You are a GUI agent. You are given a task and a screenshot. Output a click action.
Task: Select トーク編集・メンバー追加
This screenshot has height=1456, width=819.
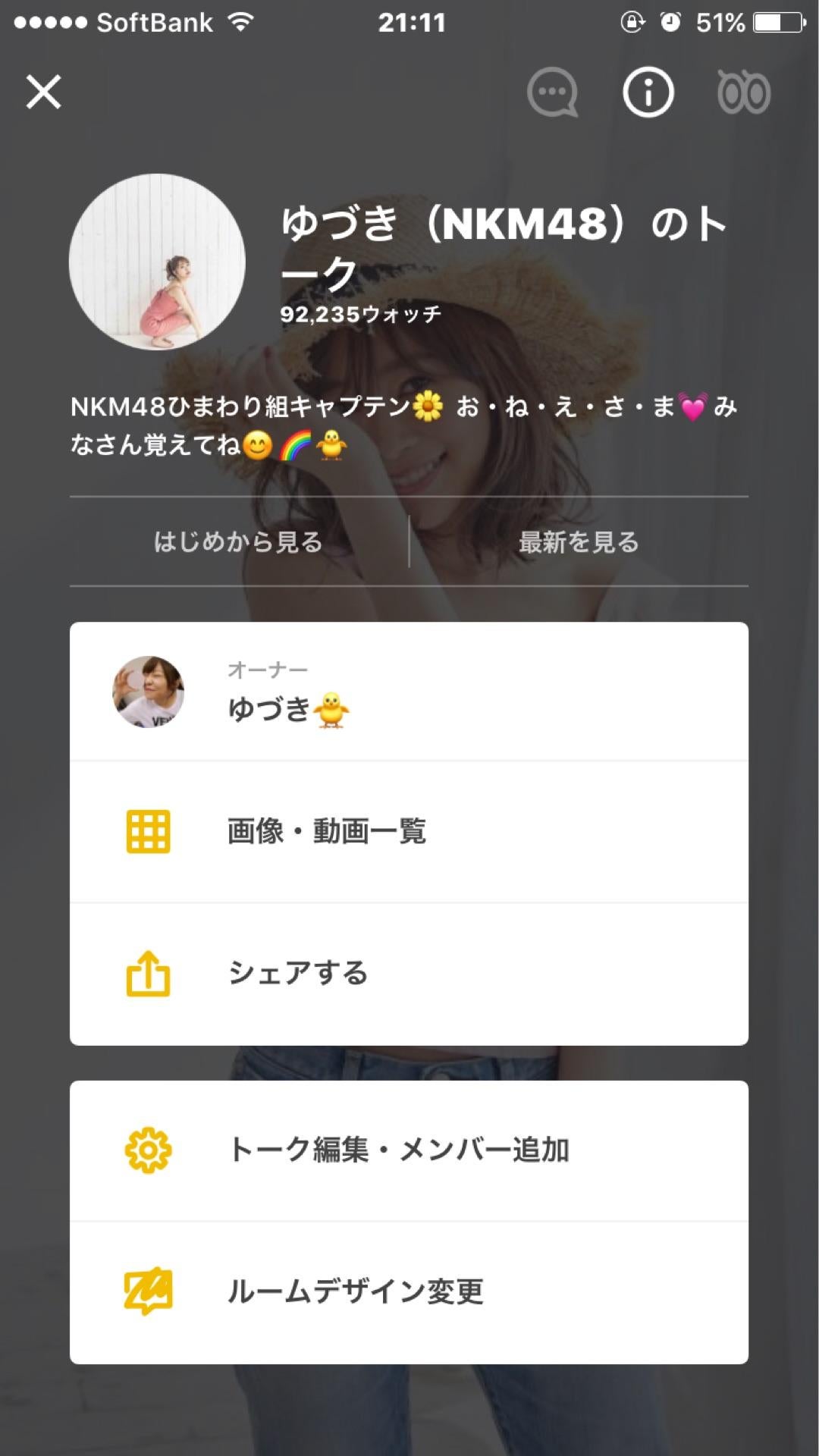[402, 1149]
